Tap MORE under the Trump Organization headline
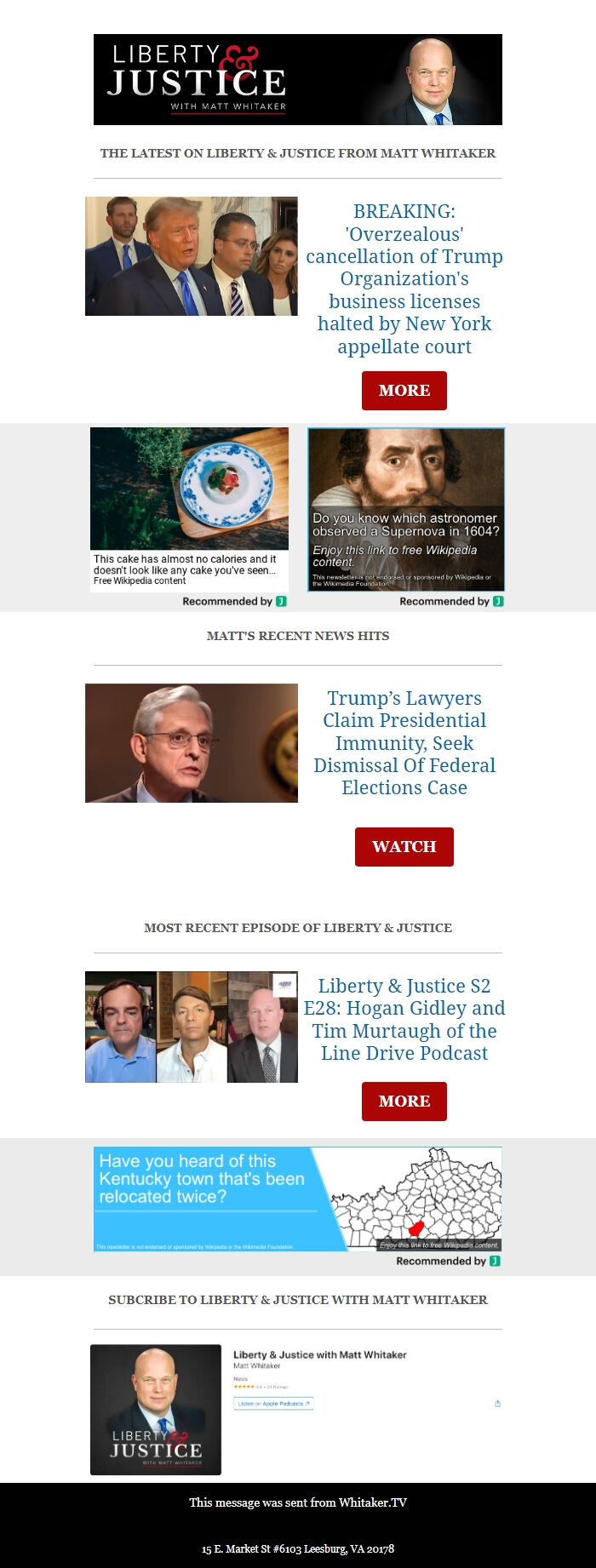Viewport: 596px width, 1568px height. pyautogui.click(x=404, y=391)
